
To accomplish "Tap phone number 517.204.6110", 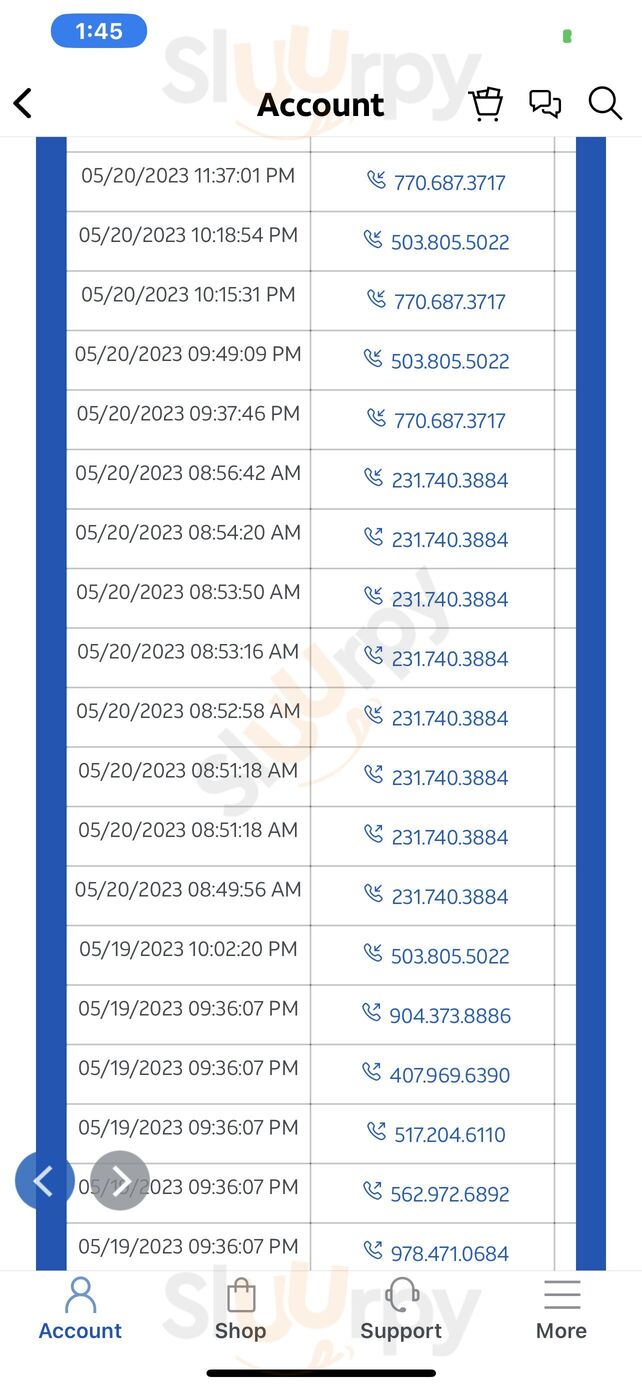I will 449,1134.
